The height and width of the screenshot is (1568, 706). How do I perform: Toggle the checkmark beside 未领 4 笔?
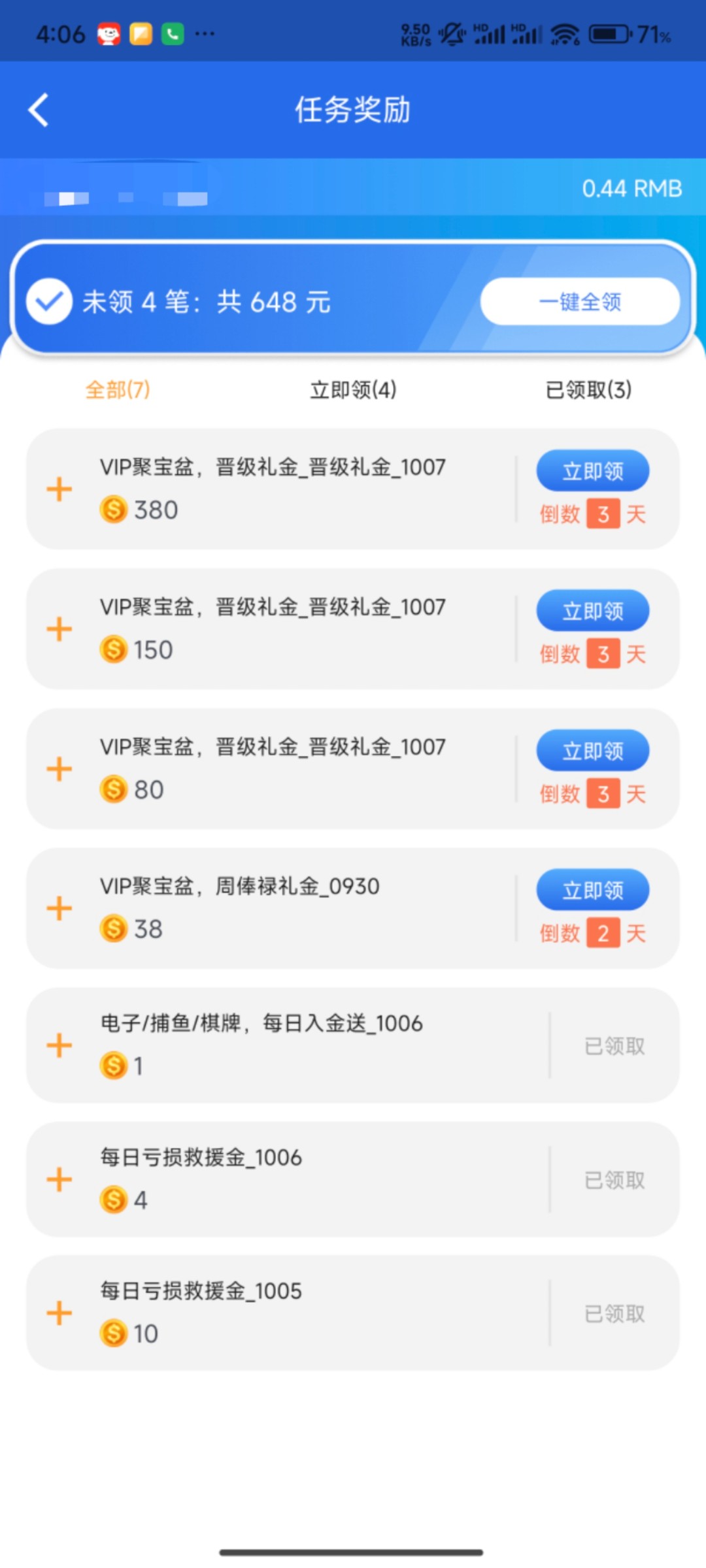(x=49, y=301)
